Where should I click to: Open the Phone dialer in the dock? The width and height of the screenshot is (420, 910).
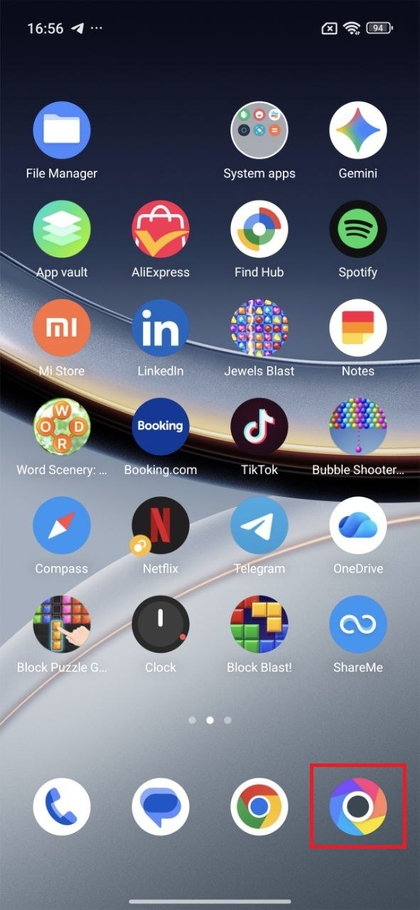coord(61,807)
